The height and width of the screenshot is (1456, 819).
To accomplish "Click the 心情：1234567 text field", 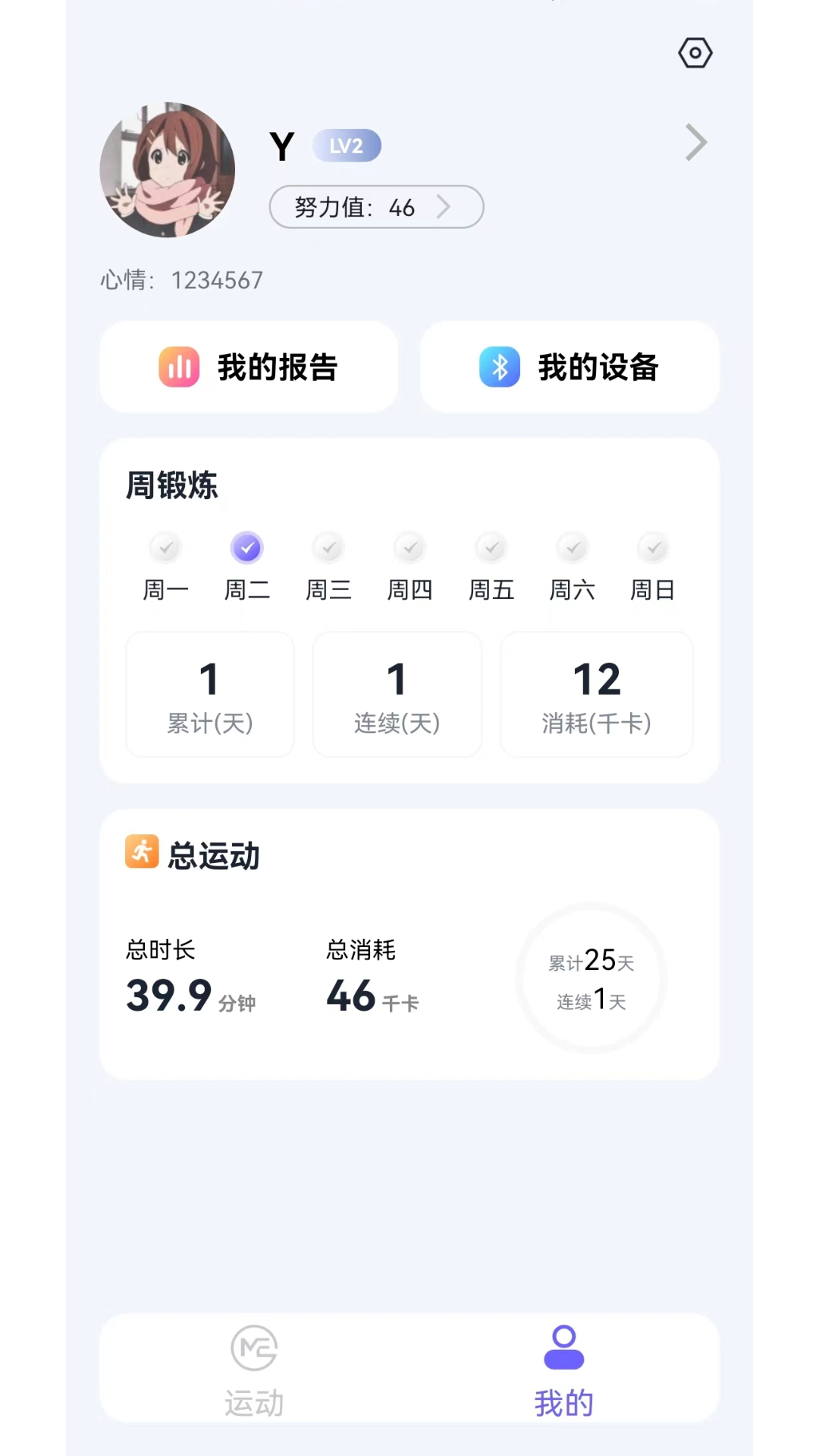I will click(x=182, y=280).
